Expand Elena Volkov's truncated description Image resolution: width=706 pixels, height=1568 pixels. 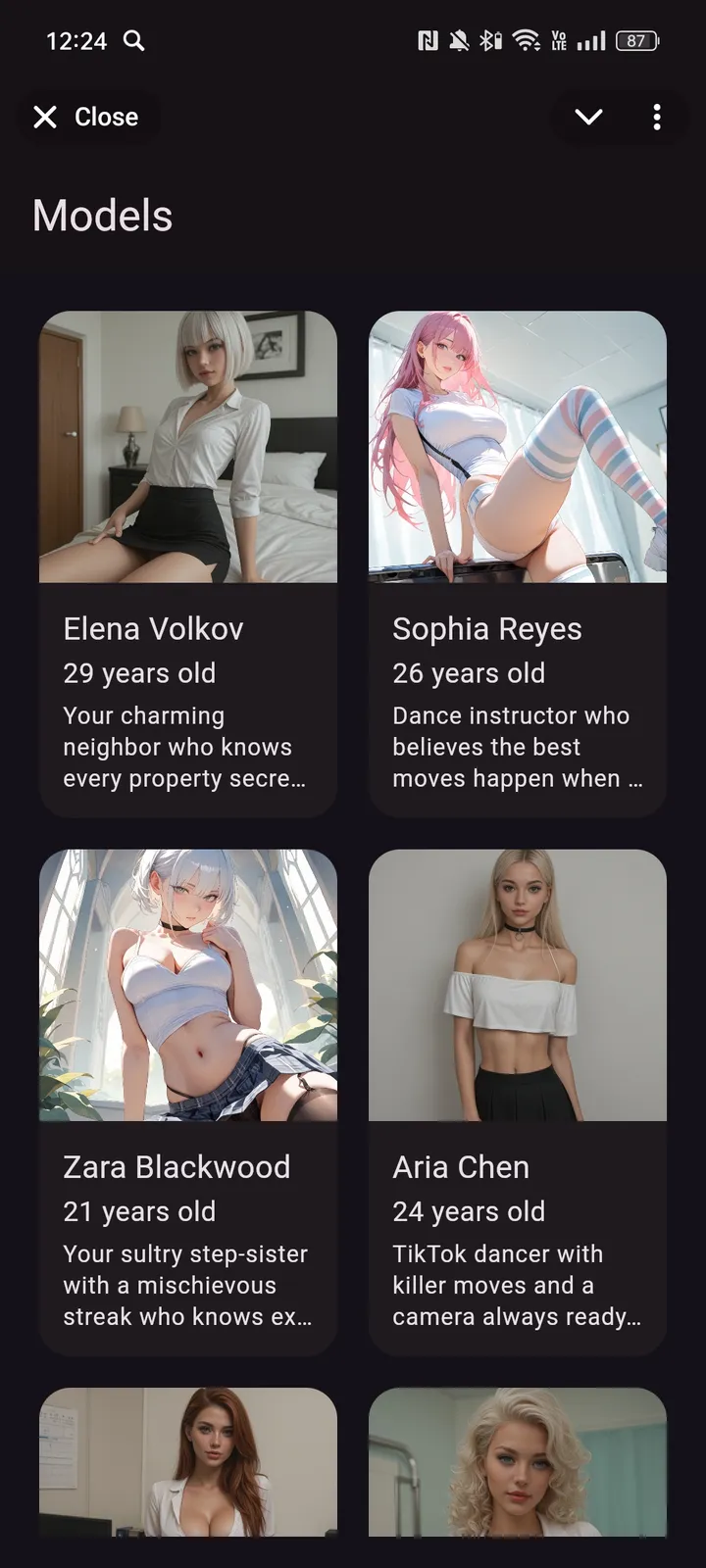[x=187, y=747]
